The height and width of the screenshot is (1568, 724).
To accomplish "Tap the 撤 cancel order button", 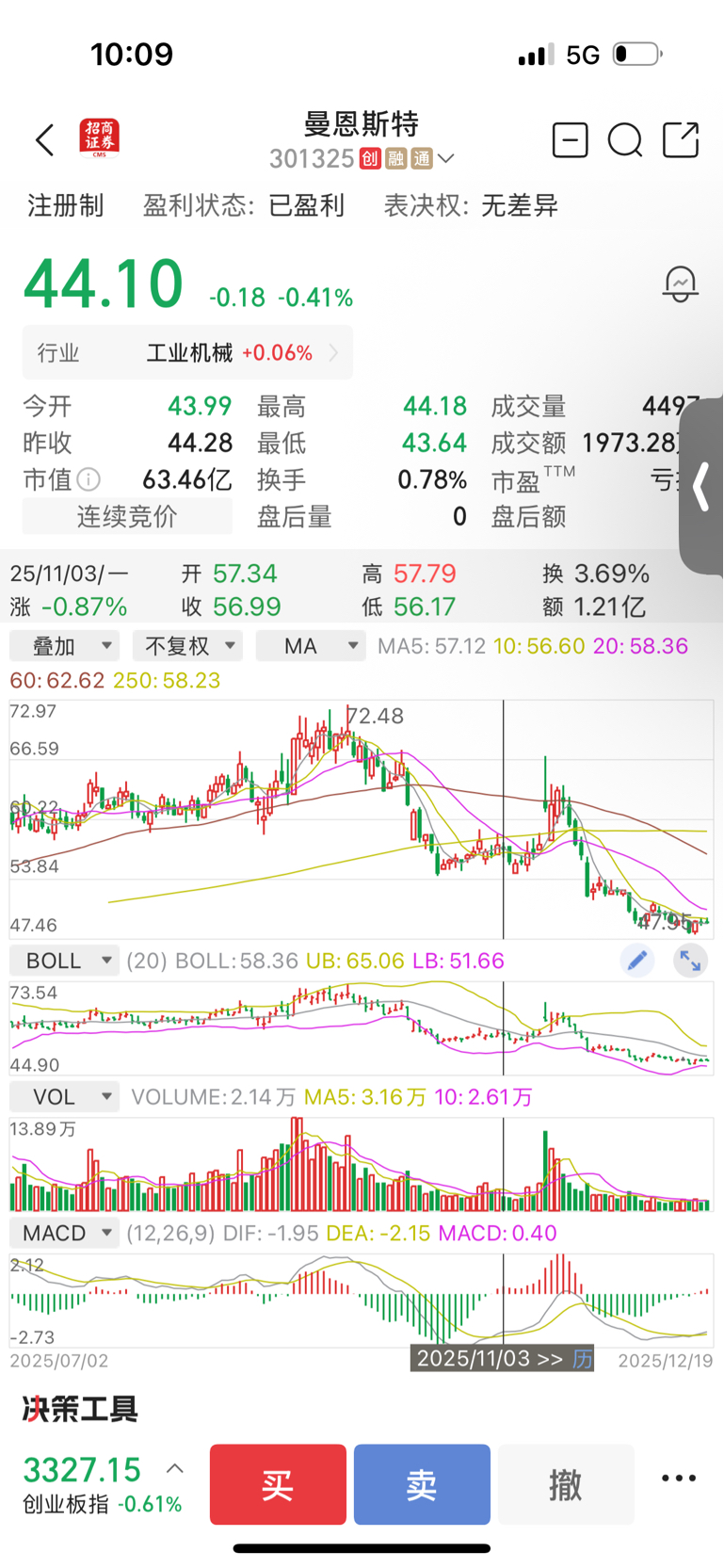I will [566, 1484].
